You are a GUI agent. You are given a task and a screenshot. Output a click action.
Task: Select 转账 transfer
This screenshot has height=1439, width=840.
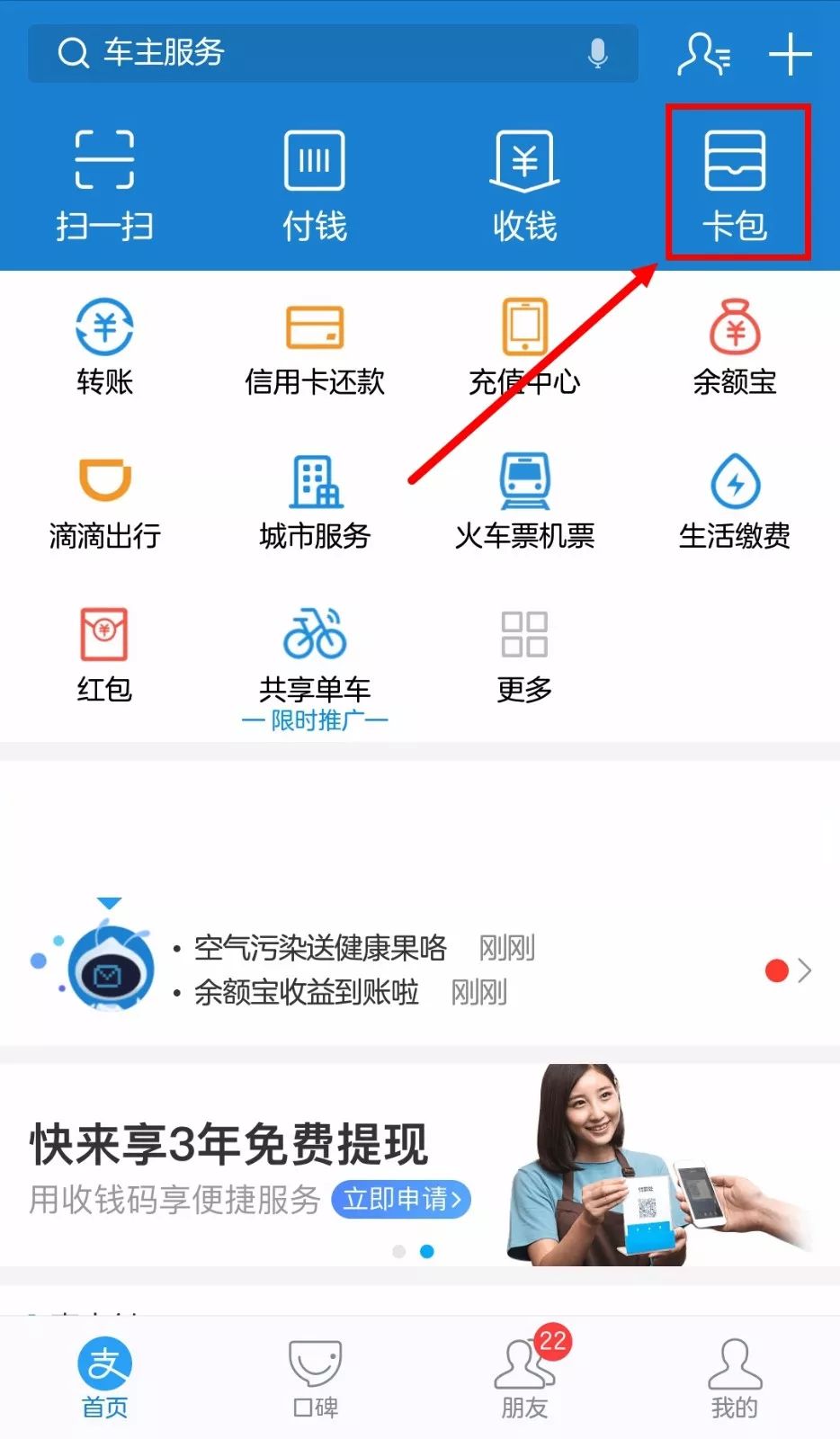104,346
